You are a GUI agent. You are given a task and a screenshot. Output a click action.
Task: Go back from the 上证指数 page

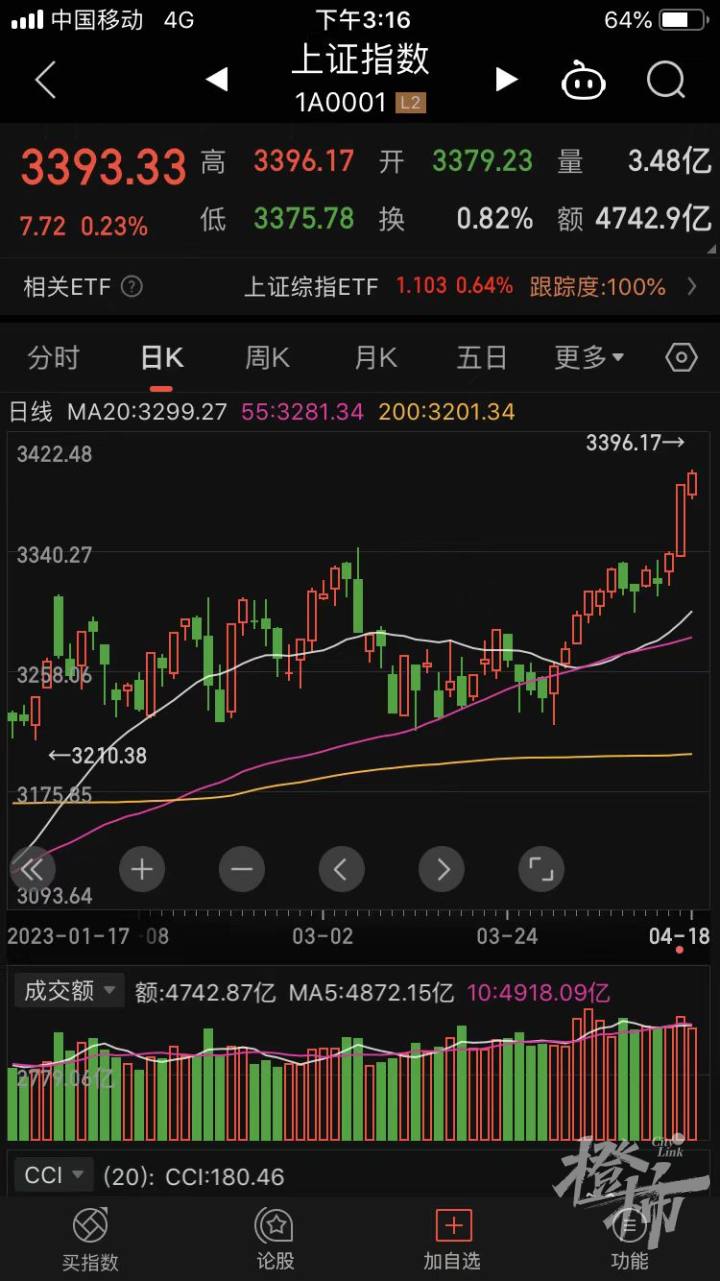[45, 80]
